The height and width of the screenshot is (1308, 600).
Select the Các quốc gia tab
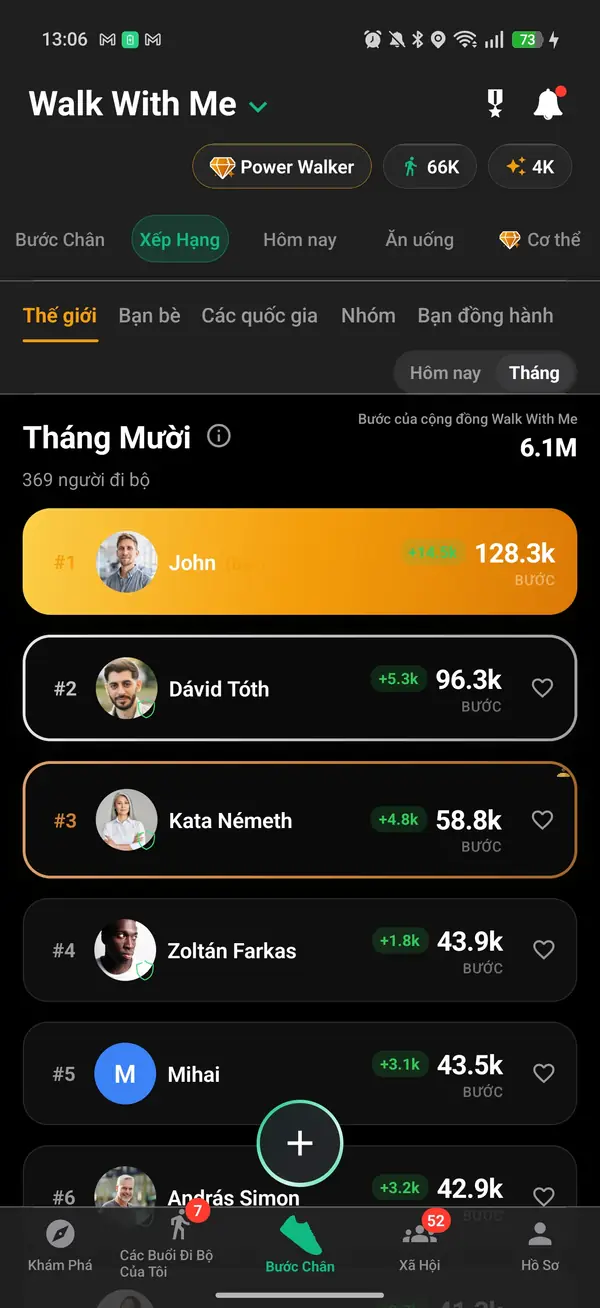(x=260, y=316)
